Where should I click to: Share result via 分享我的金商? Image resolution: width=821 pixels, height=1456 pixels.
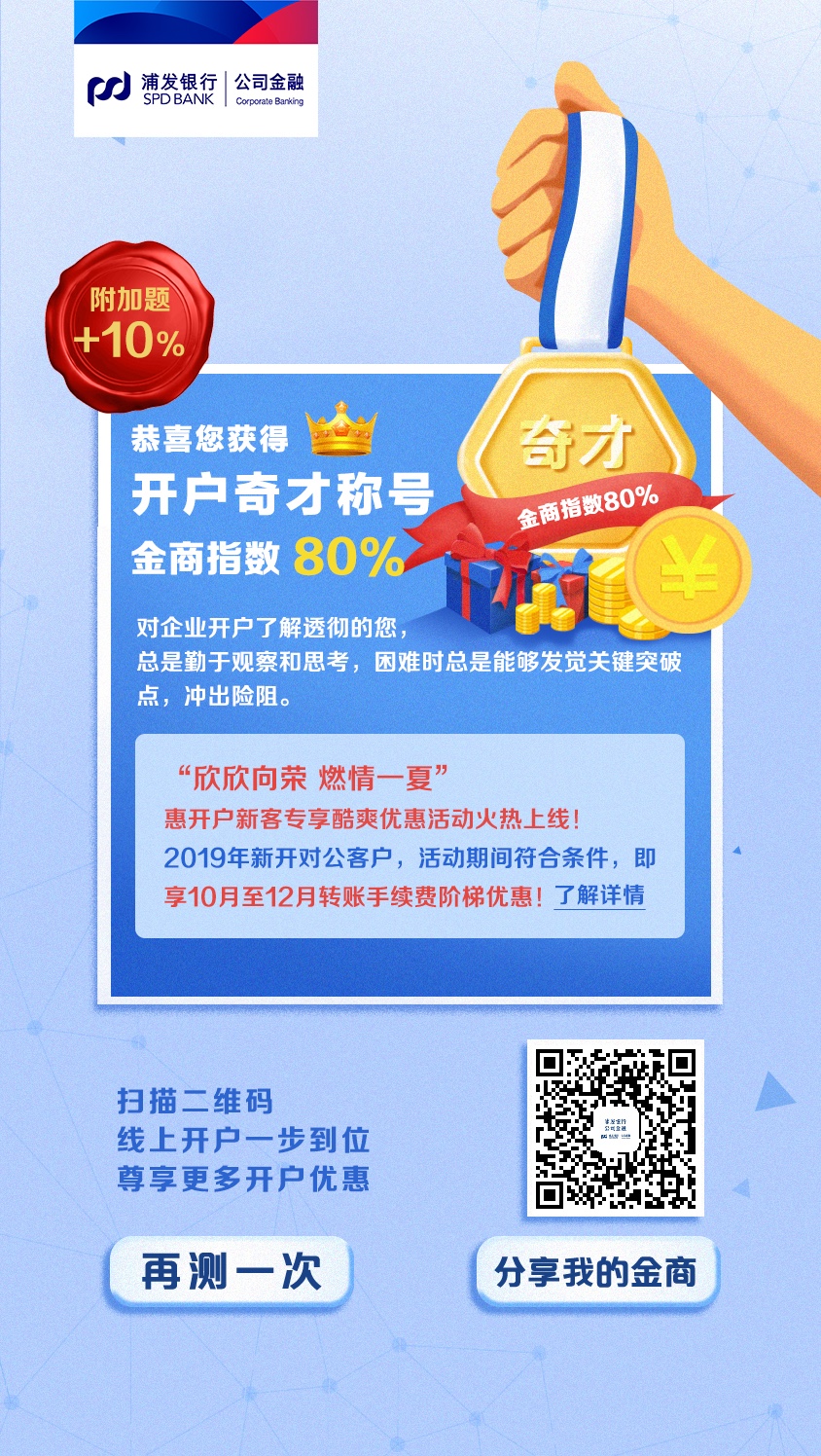click(x=595, y=1272)
